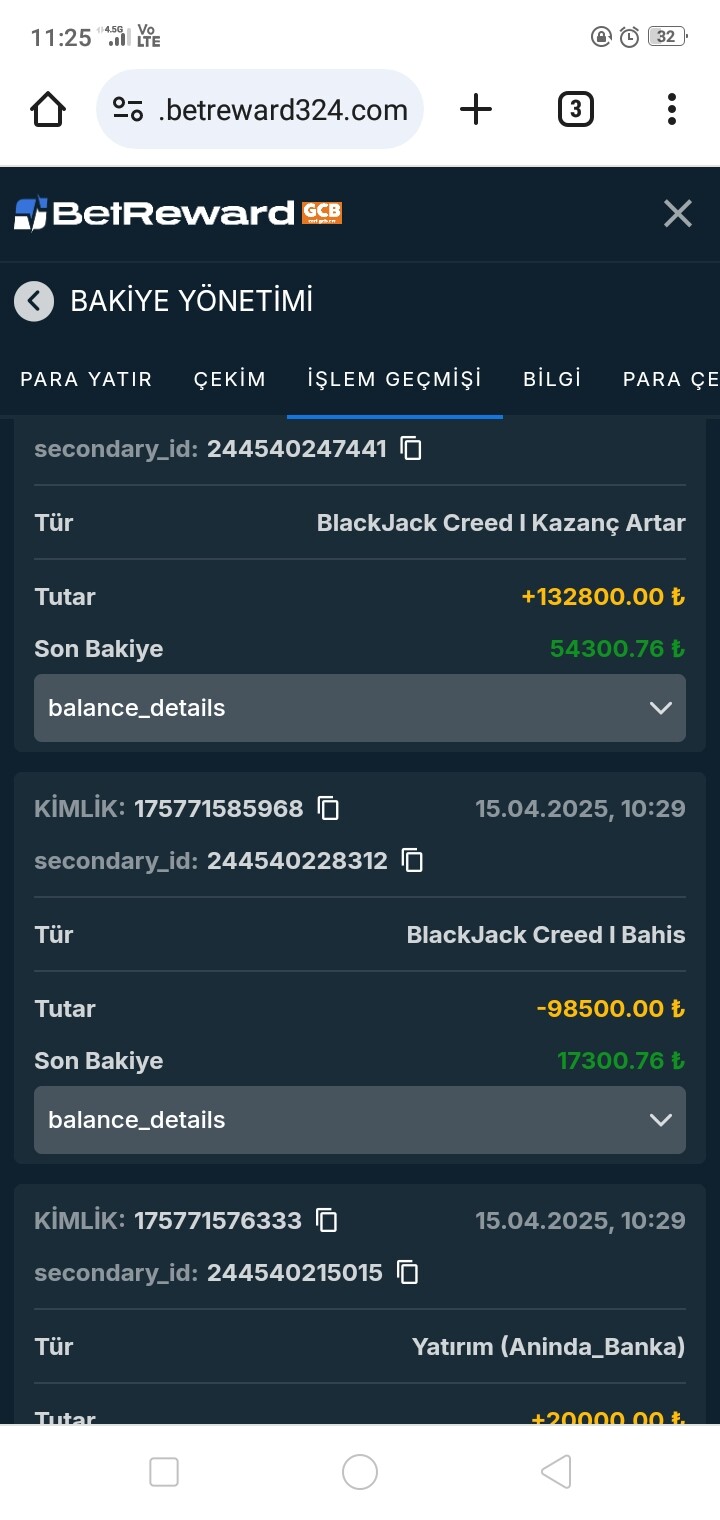Close the BetReward panel
The width and height of the screenshot is (720, 1520).
(678, 213)
